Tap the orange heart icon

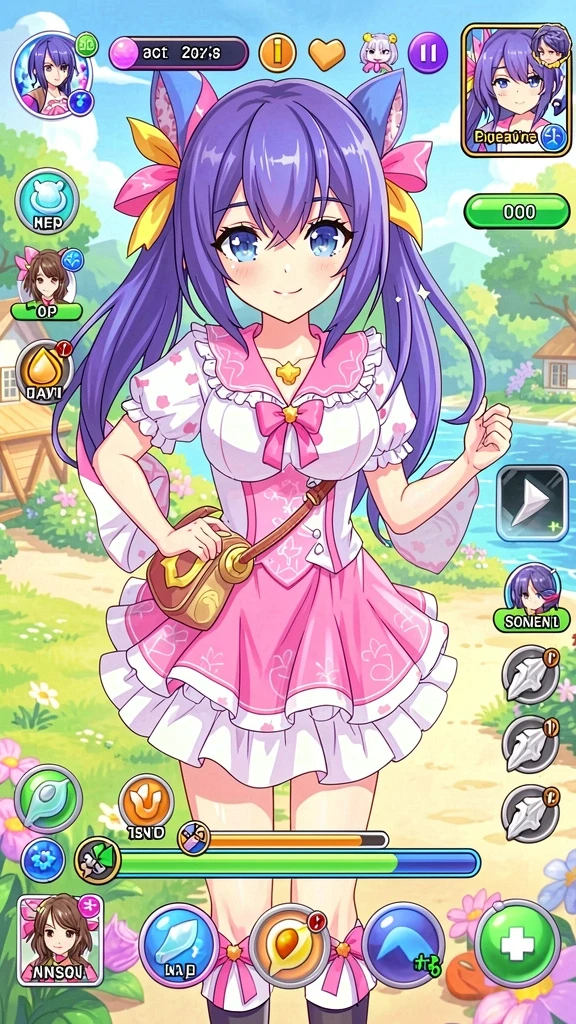click(327, 55)
